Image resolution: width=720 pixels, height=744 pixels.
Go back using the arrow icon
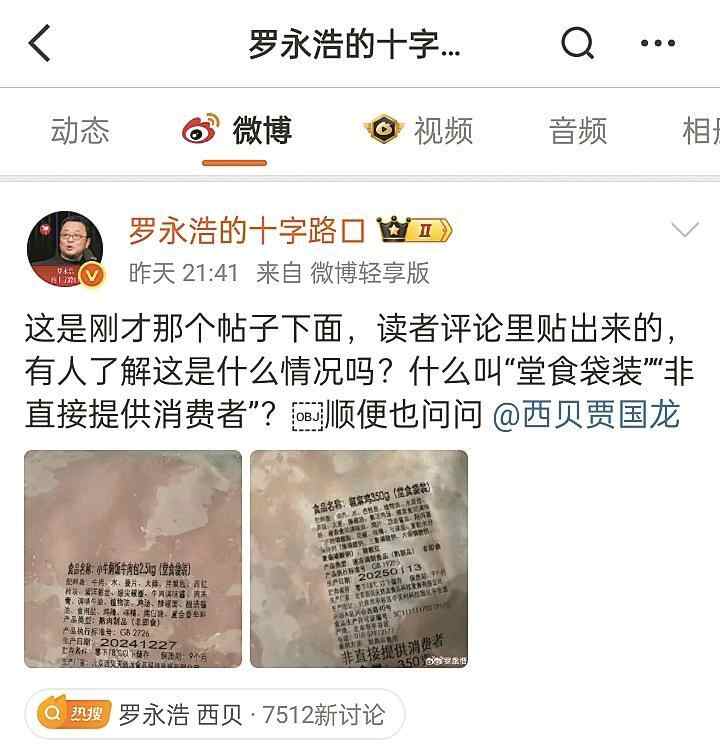[x=40, y=43]
